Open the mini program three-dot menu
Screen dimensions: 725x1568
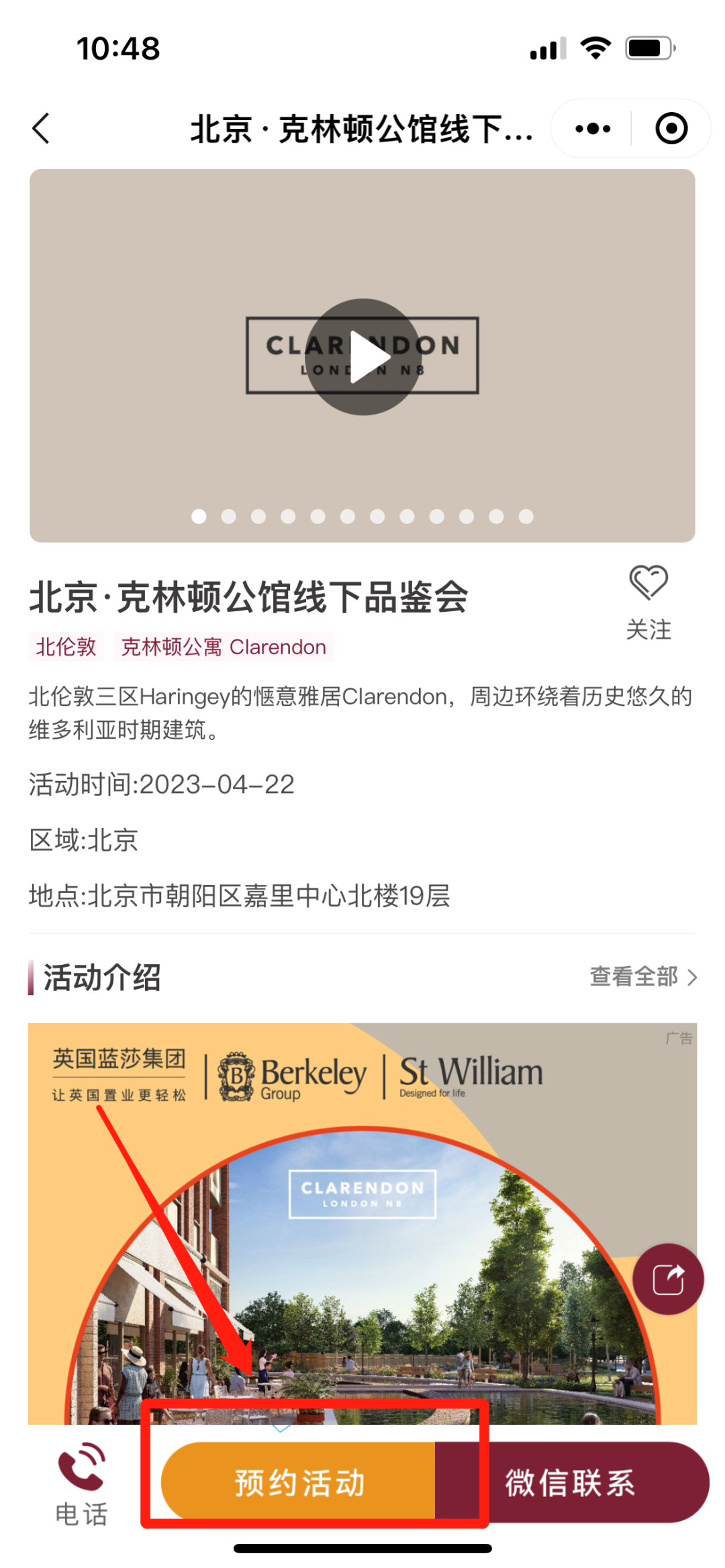coord(593,128)
